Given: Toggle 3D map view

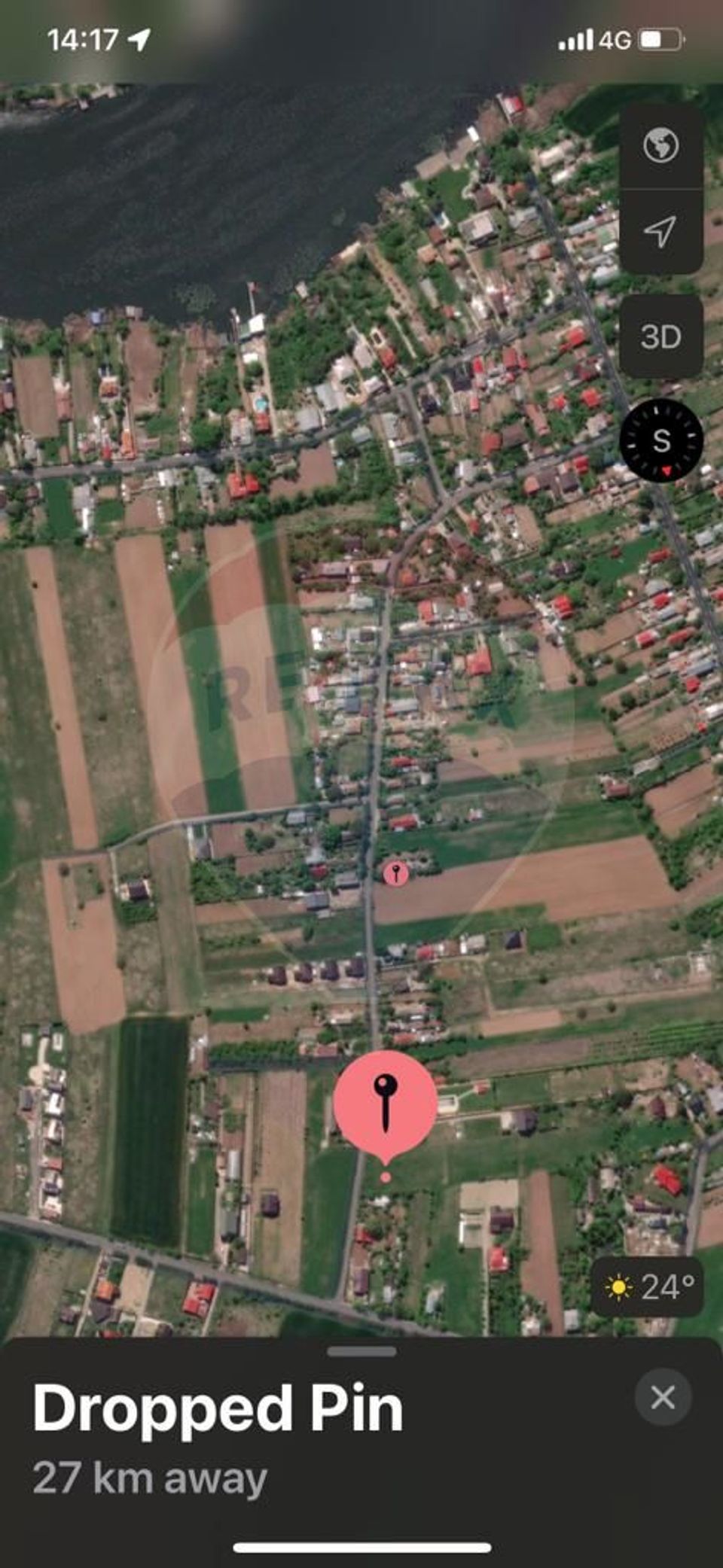Looking at the screenshot, I should [659, 337].
